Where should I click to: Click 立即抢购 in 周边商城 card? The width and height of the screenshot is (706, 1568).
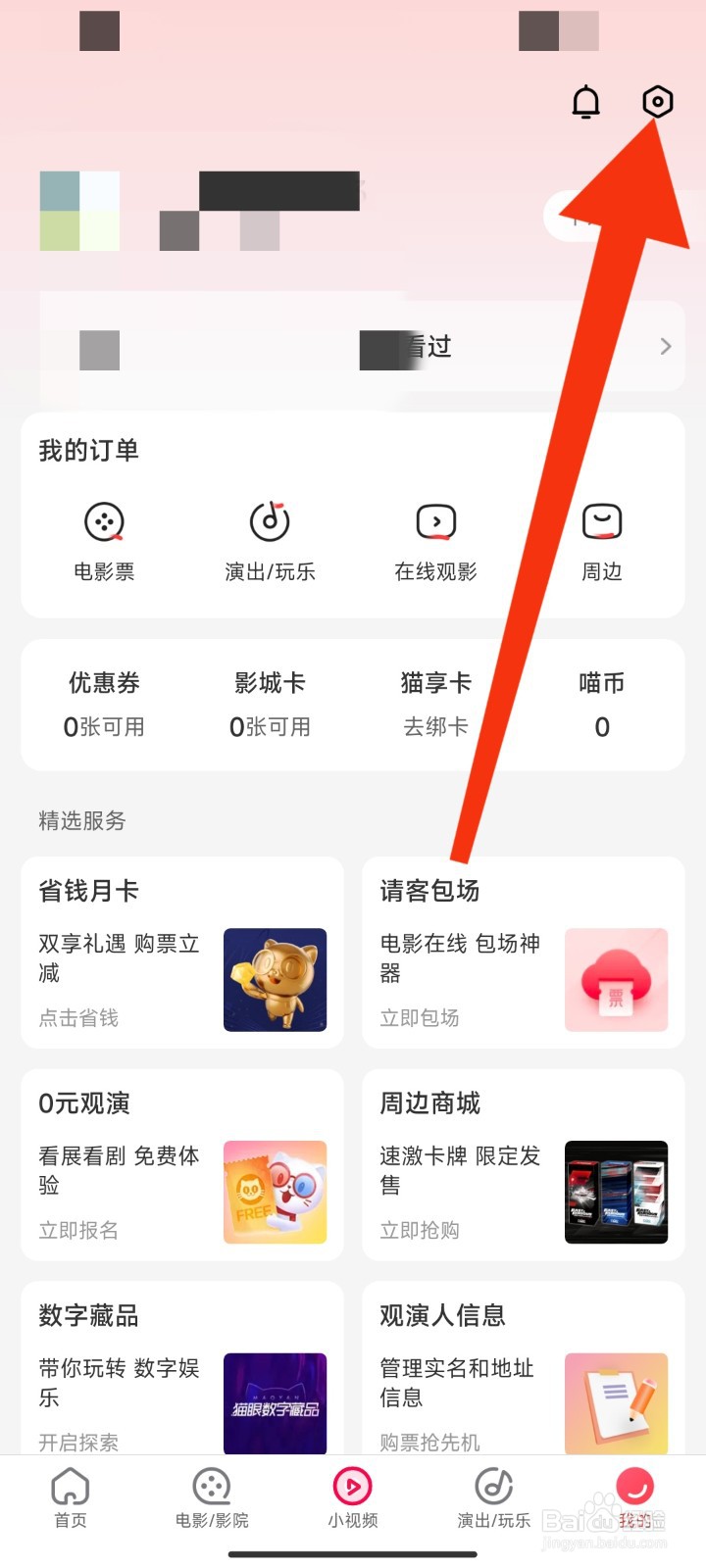(x=419, y=1230)
